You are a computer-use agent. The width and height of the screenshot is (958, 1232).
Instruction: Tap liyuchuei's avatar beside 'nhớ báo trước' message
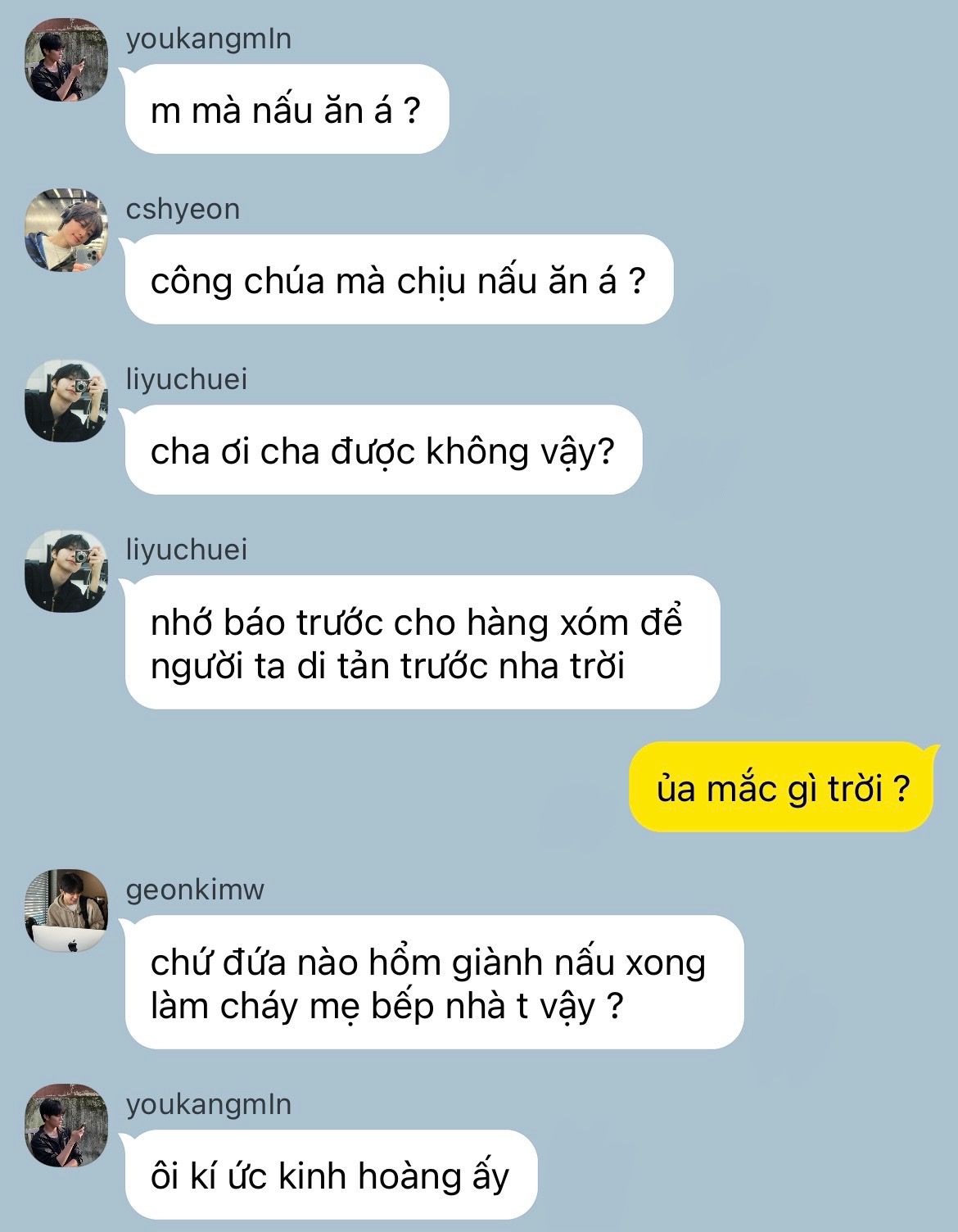click(67, 572)
